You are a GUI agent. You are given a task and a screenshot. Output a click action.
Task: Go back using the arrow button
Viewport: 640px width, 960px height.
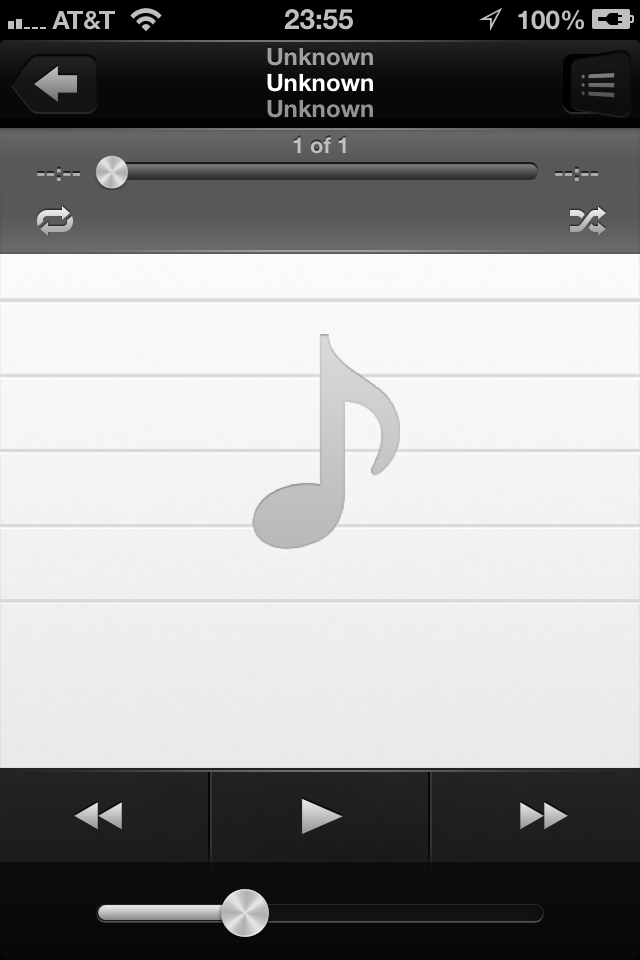[55, 84]
